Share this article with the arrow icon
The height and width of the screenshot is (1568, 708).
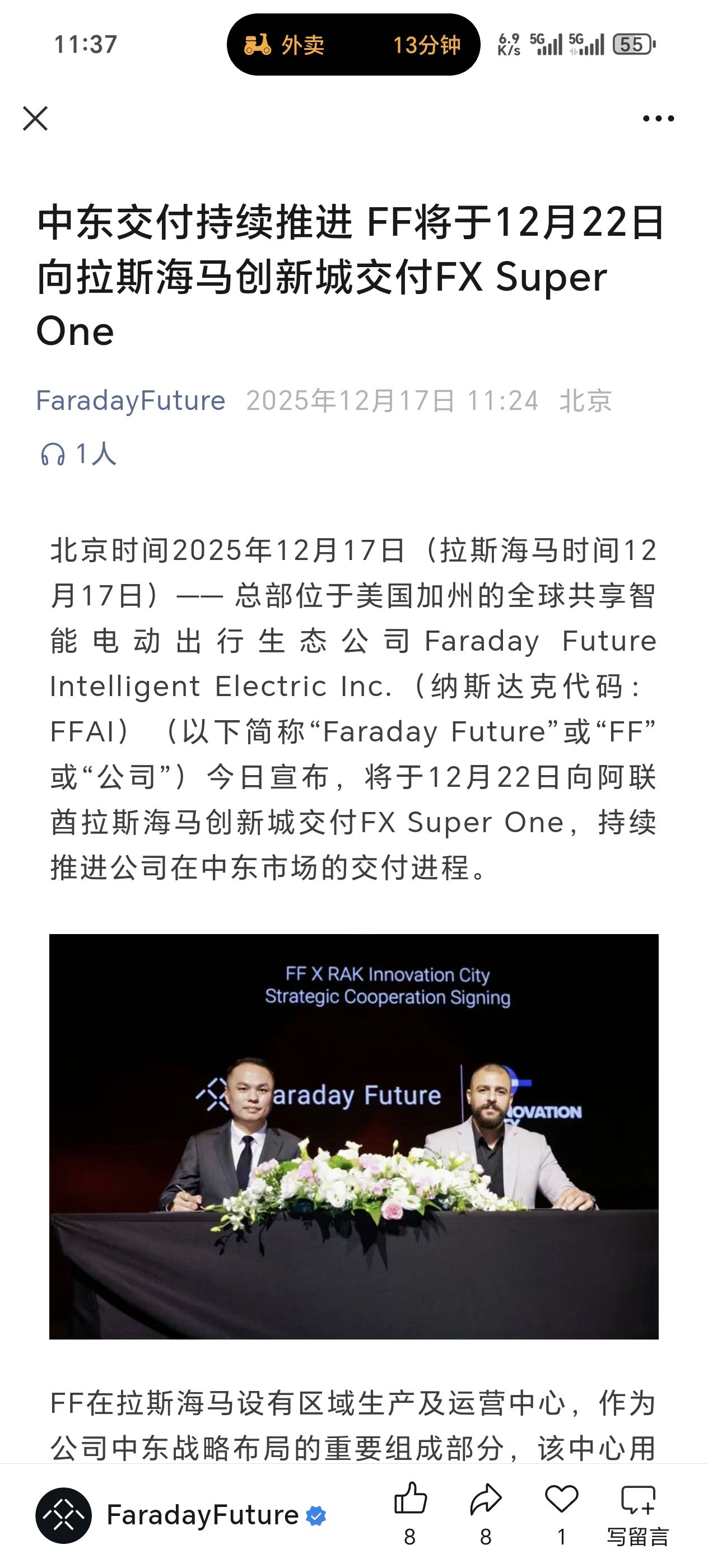(x=486, y=1499)
